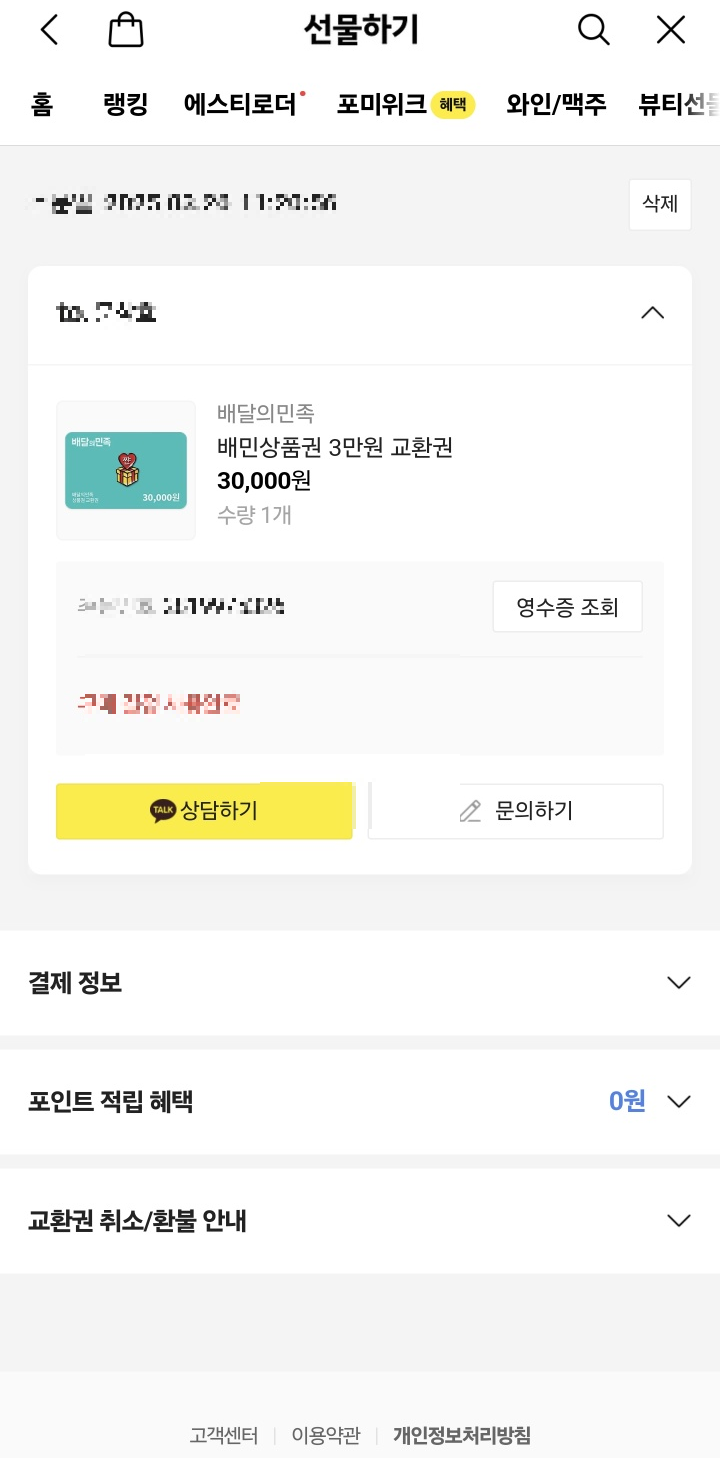Screen dimensions: 720x1458
Task: Expand the 교환권 취소/환불 안내 section
Action: tap(679, 1220)
